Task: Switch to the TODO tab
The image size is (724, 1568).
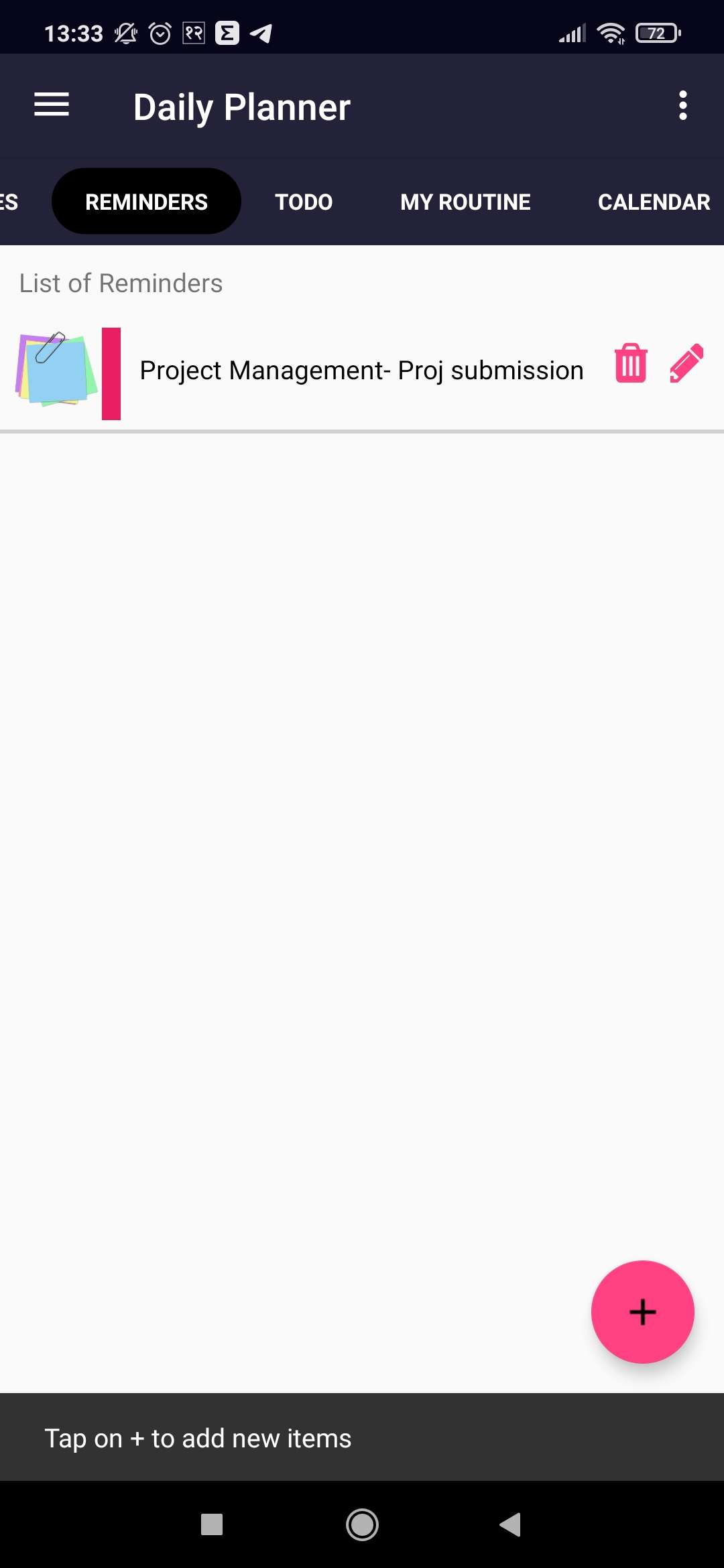Action: [x=304, y=202]
